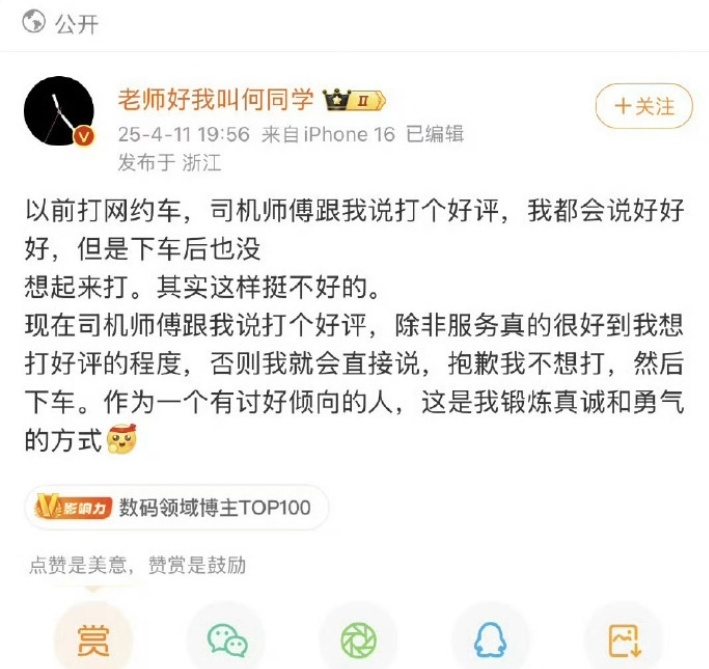Share the post to WeChat
This screenshot has height=669, width=709.
click(x=226, y=638)
